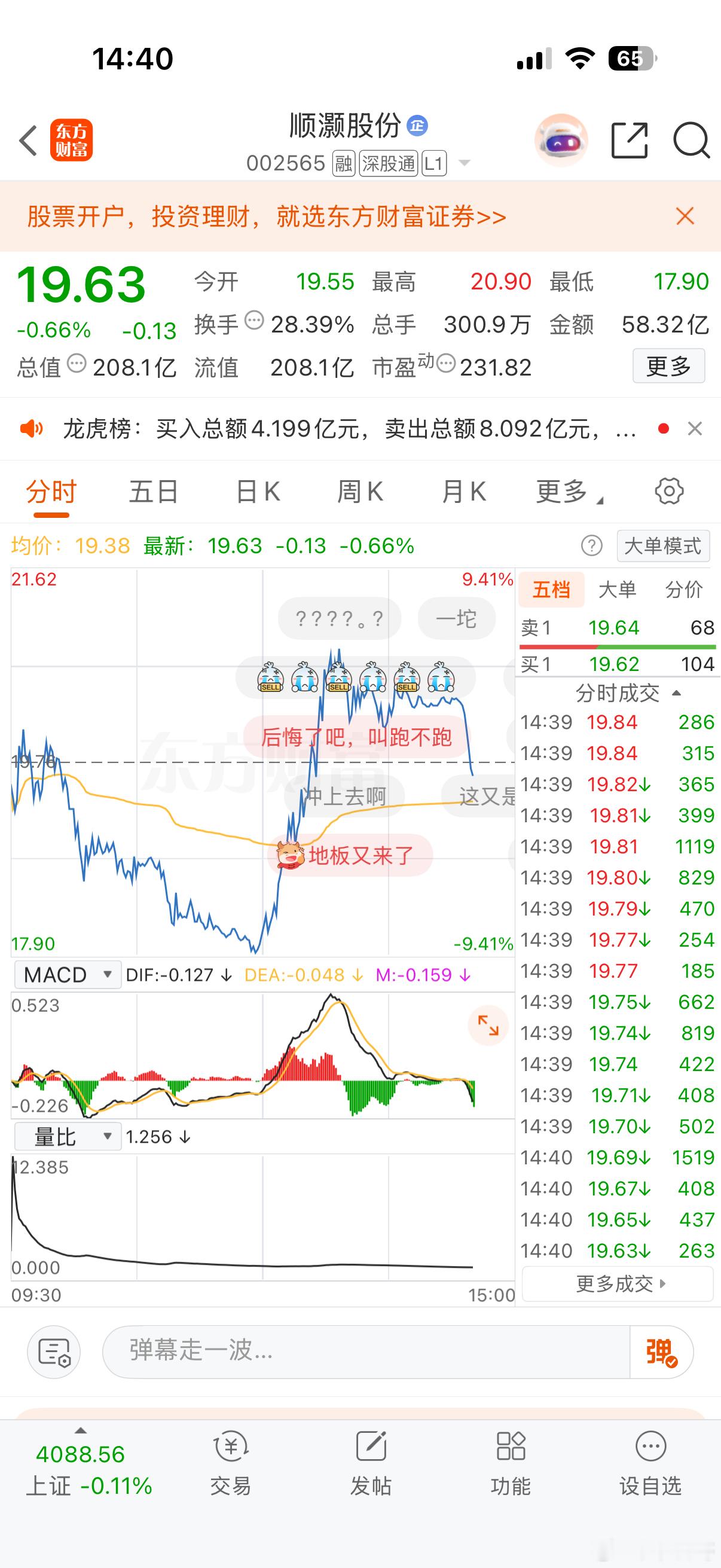Enable 大单模式 big-order mode

pyautogui.click(x=662, y=546)
